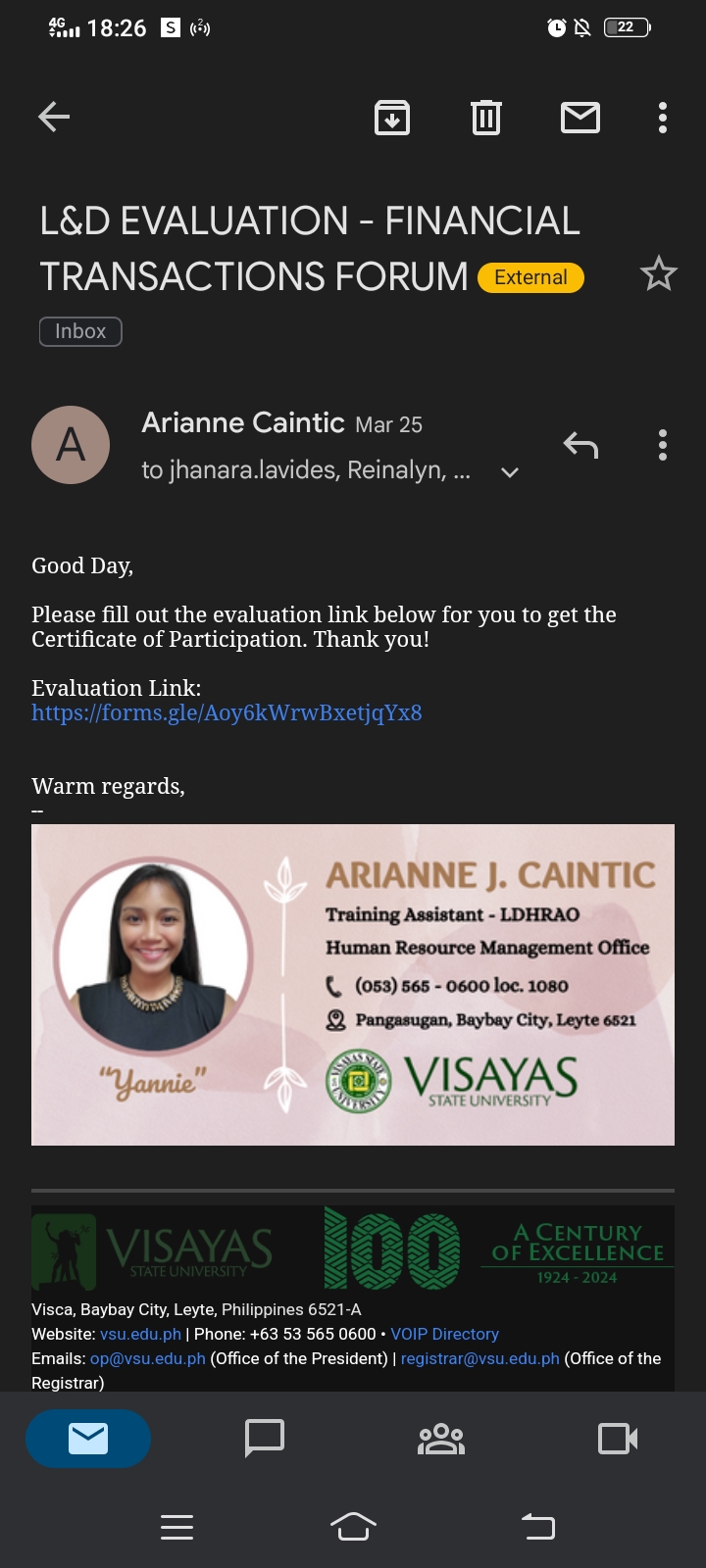Screen dimensions: 706x1568
Task: Switch to the Meet video tab
Action: click(618, 1438)
